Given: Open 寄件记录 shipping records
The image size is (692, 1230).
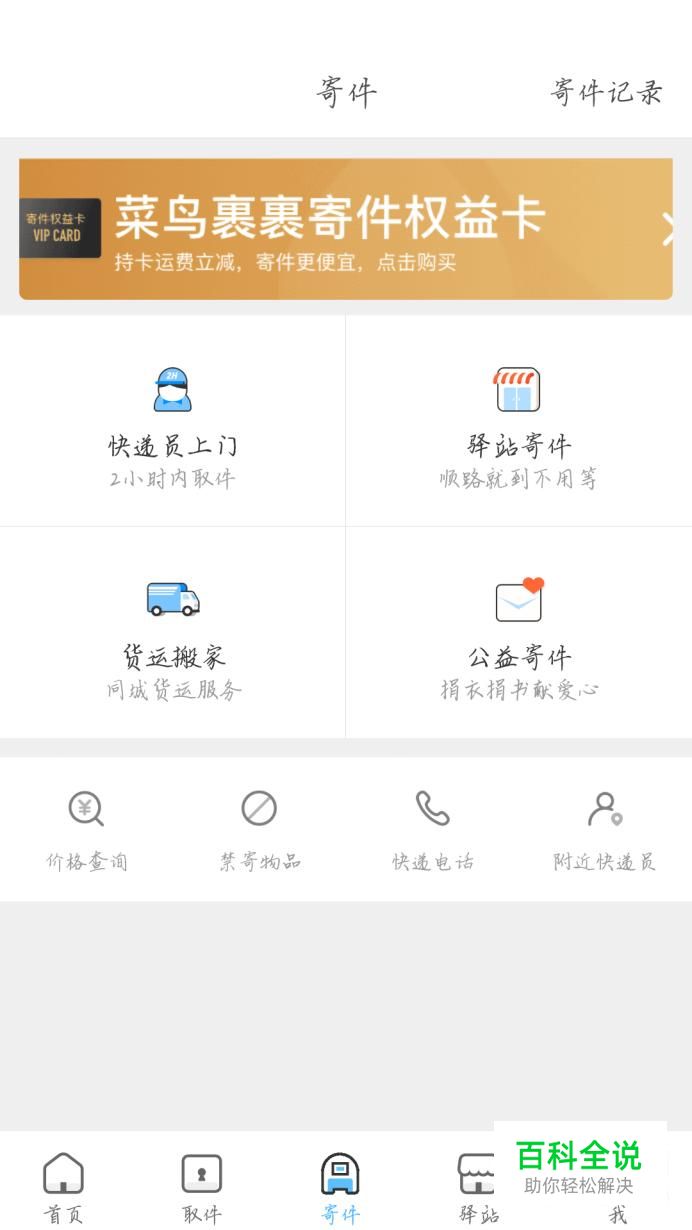Looking at the screenshot, I should click(606, 93).
